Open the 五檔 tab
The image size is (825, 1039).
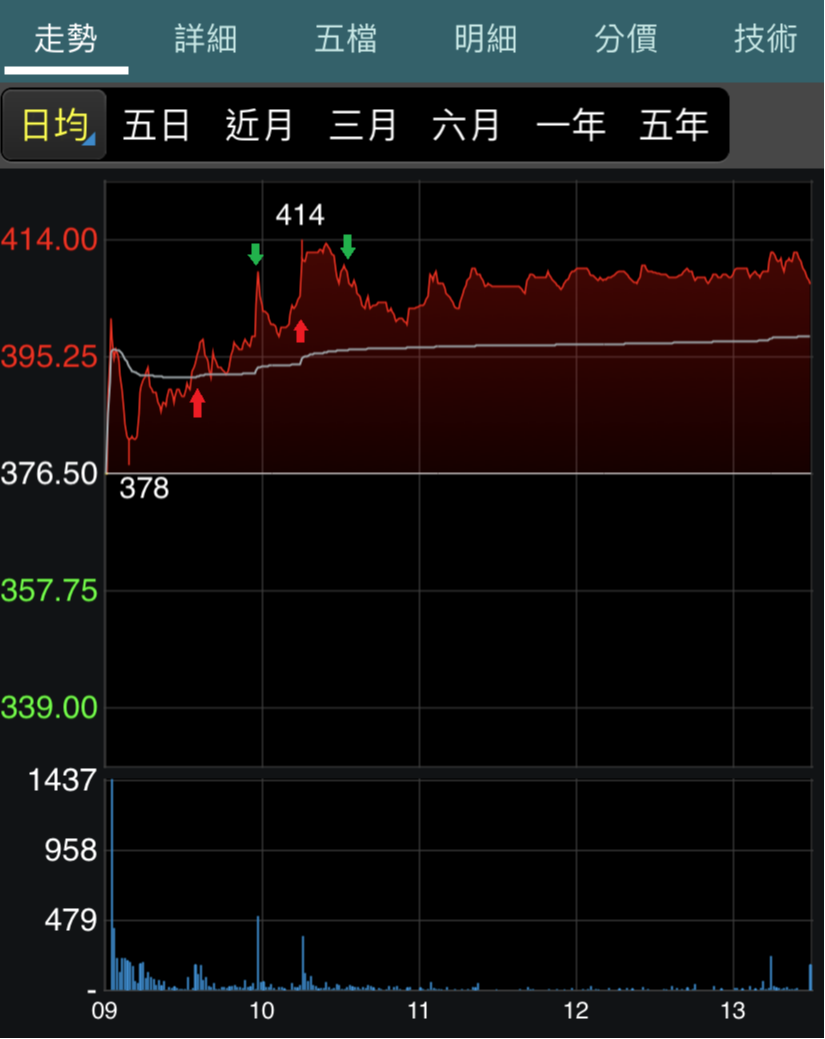coord(346,39)
